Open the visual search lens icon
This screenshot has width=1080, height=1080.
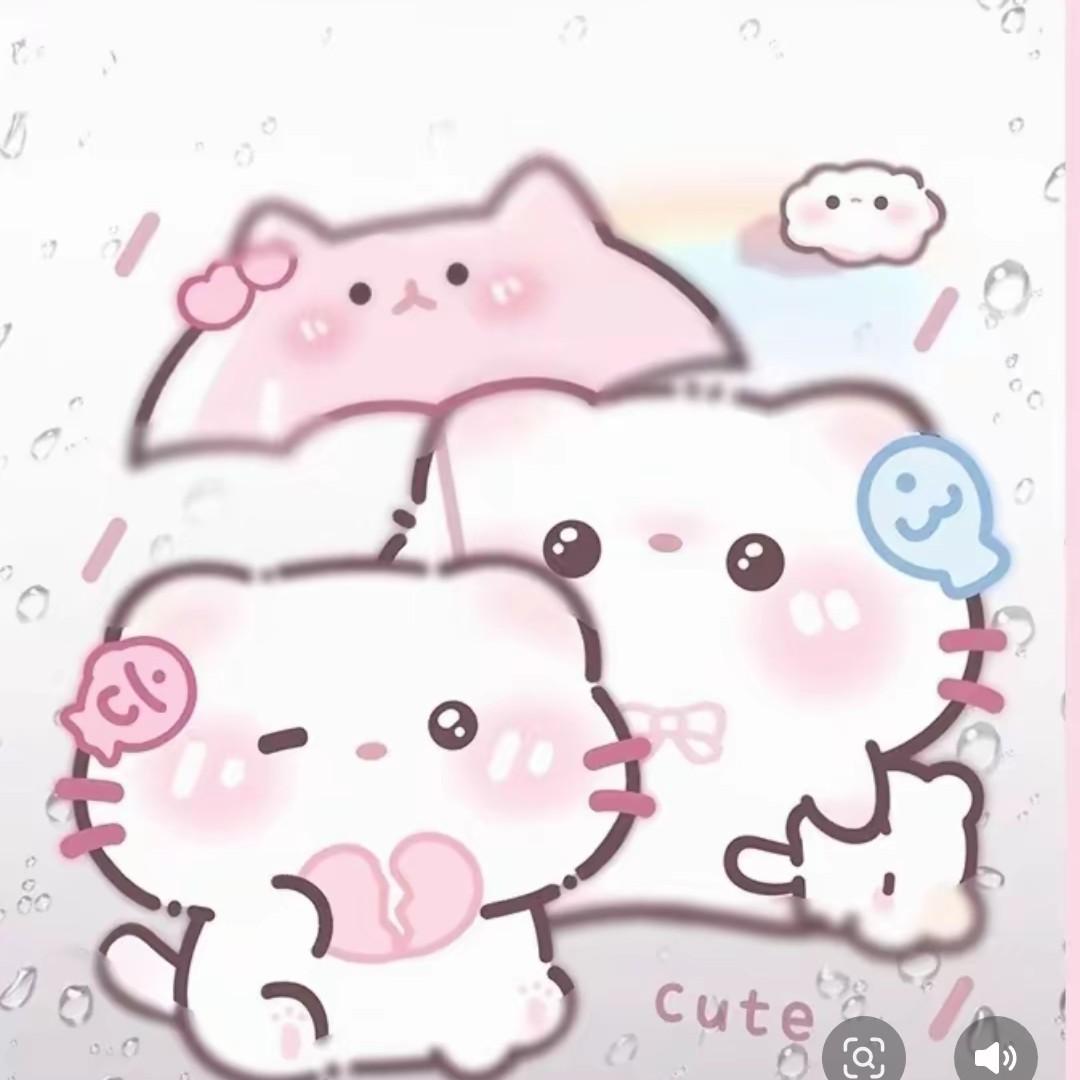pos(863,1052)
